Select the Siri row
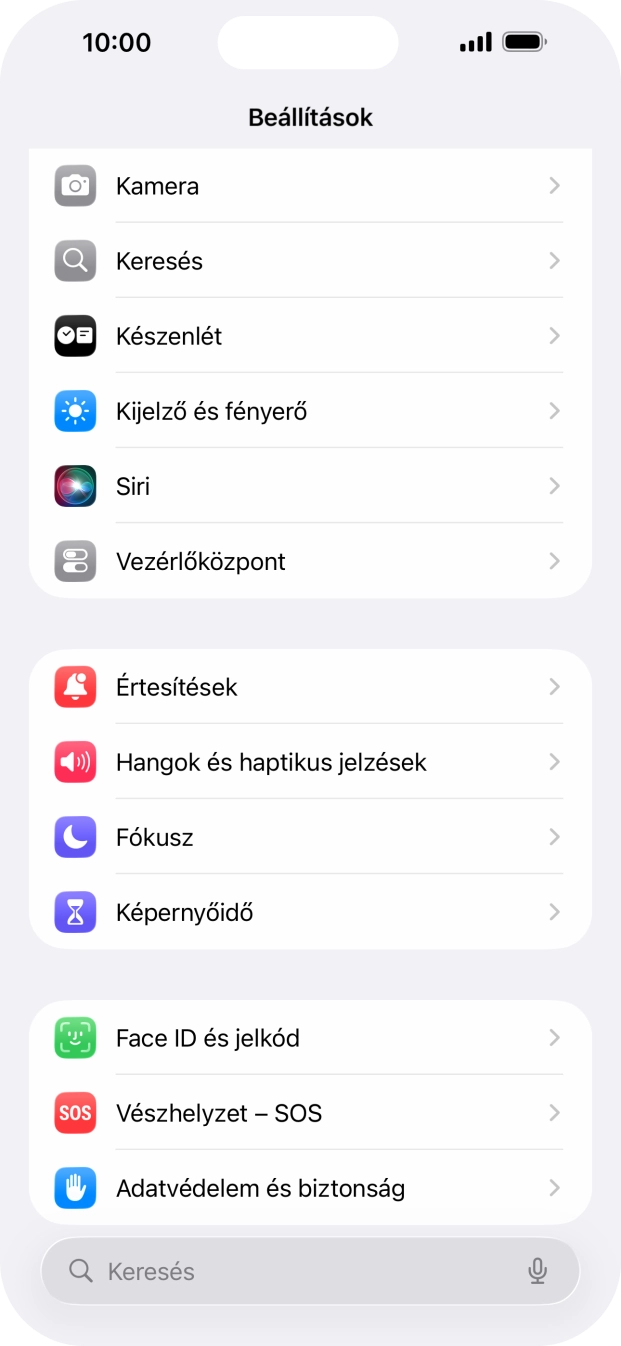621x1346 pixels. pos(310,486)
